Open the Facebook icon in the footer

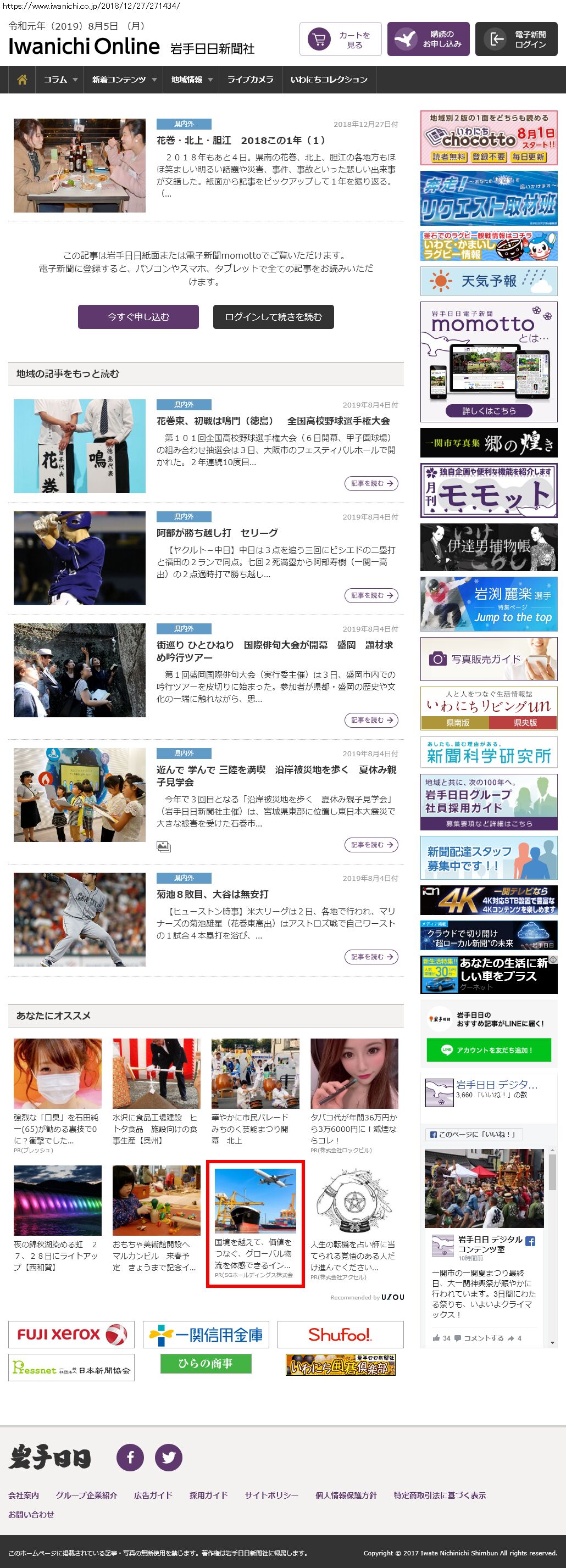130,1458
